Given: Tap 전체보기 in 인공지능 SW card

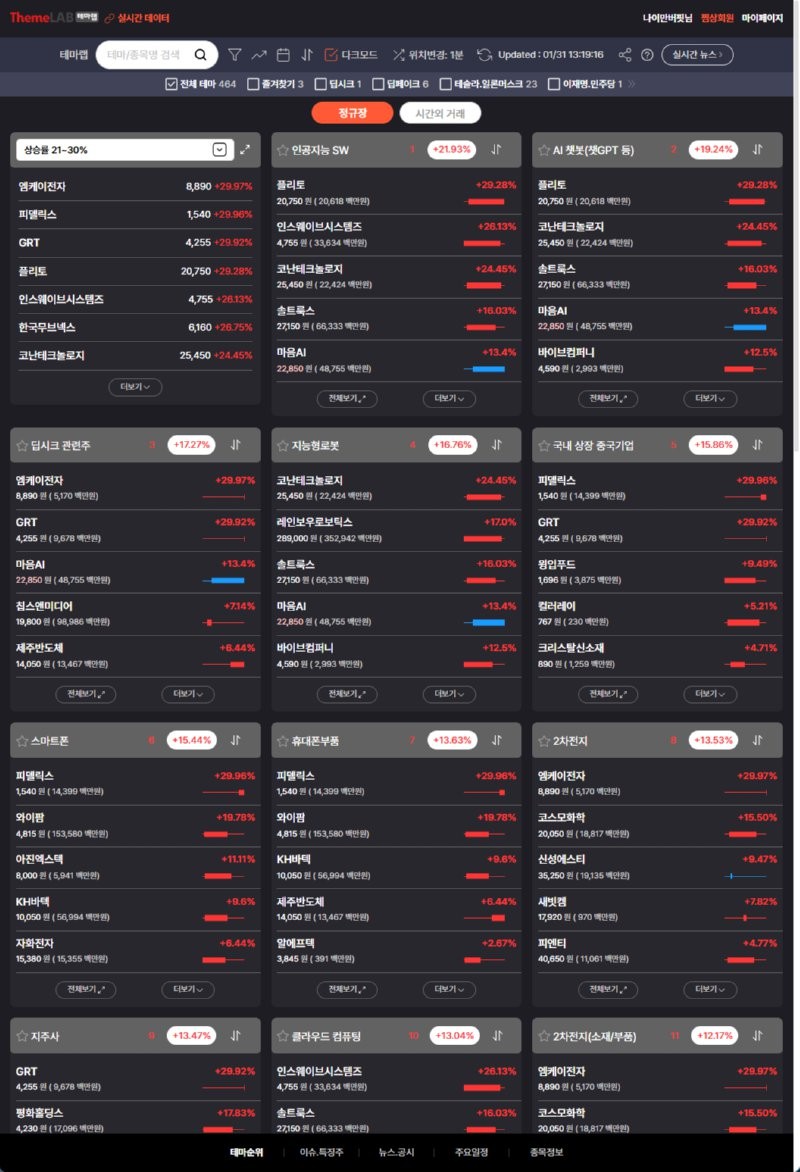Looking at the screenshot, I should click(347, 398).
